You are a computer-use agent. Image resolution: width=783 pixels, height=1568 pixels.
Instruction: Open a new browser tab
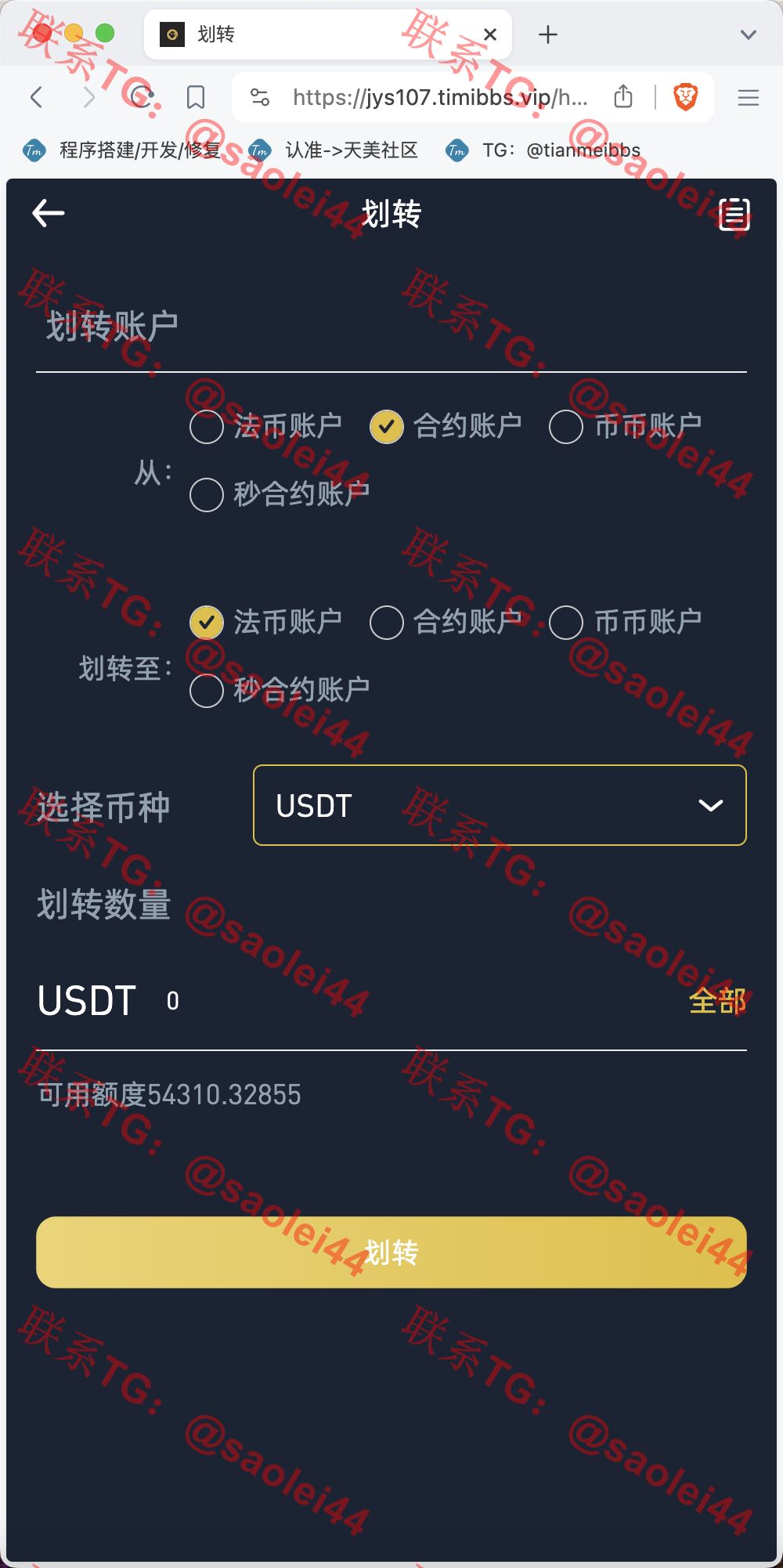[x=548, y=34]
